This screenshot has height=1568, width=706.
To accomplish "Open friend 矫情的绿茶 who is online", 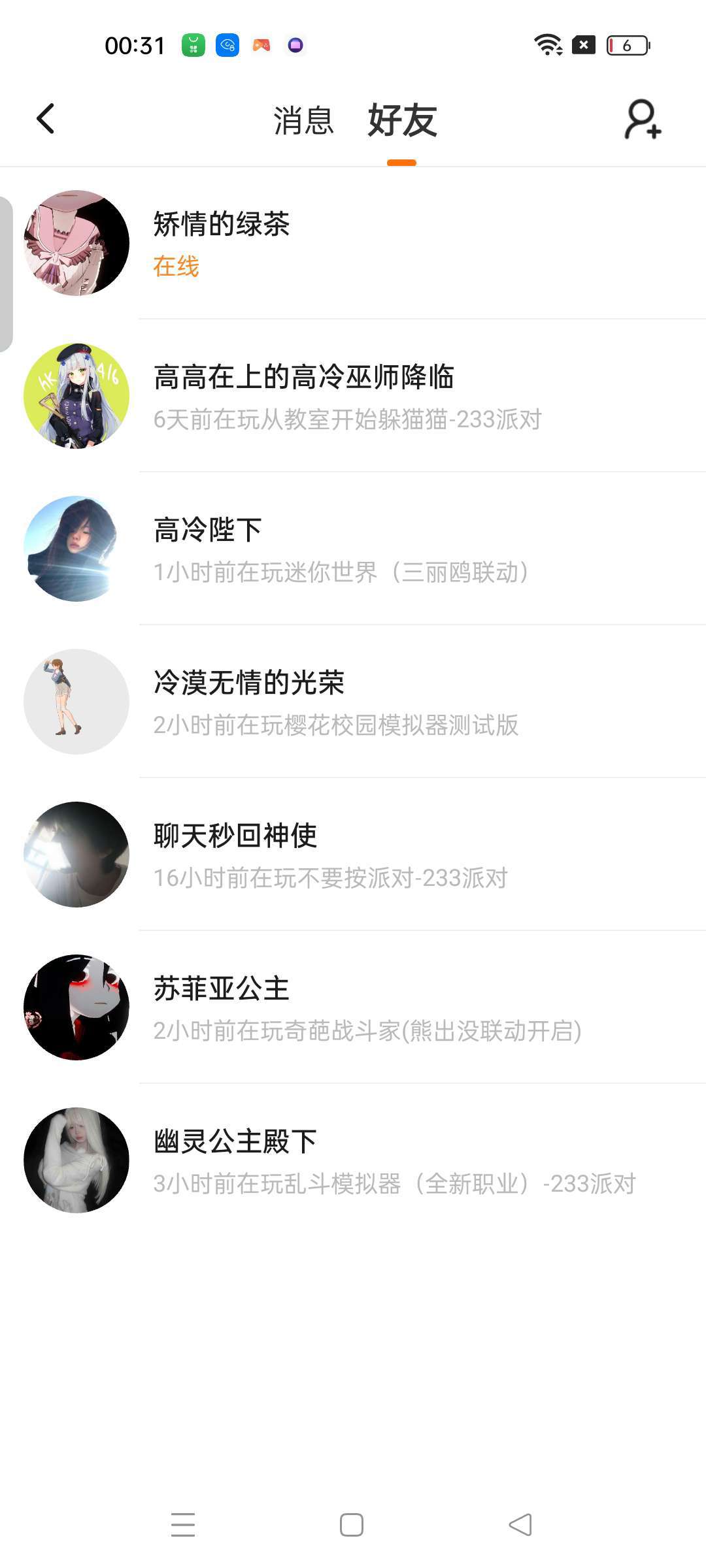I will click(353, 243).
